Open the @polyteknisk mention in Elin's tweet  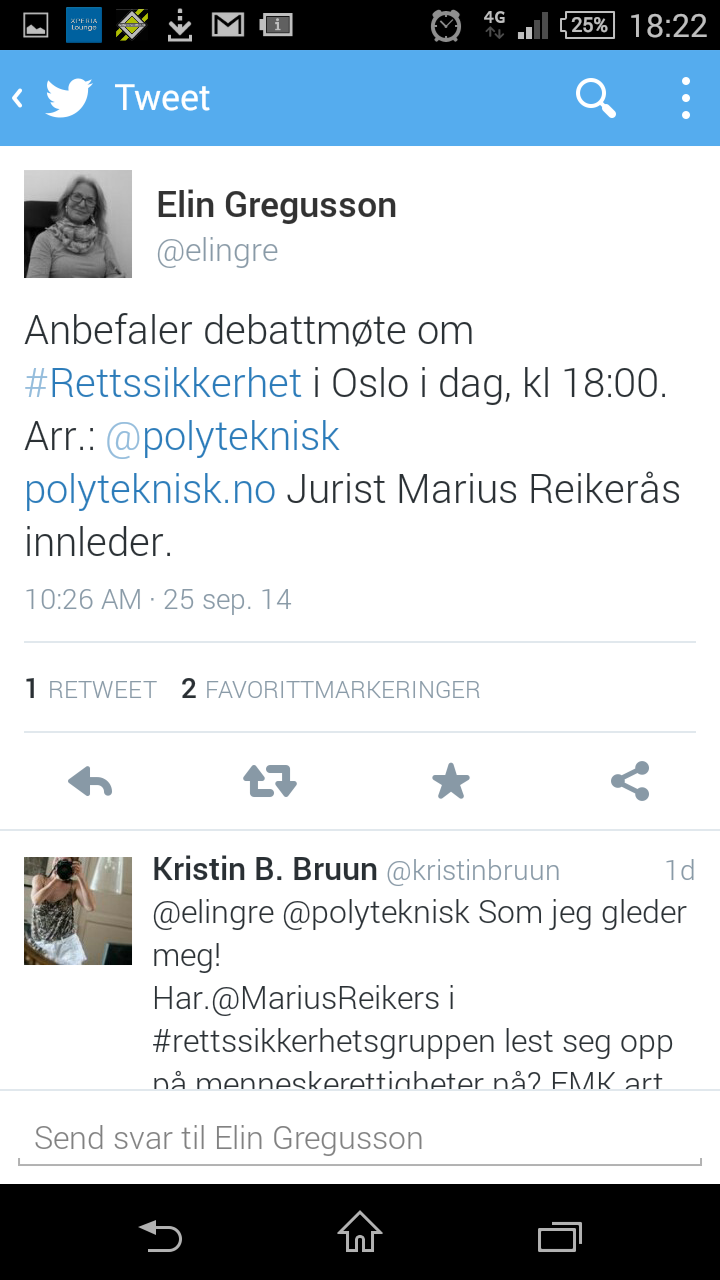pos(222,437)
